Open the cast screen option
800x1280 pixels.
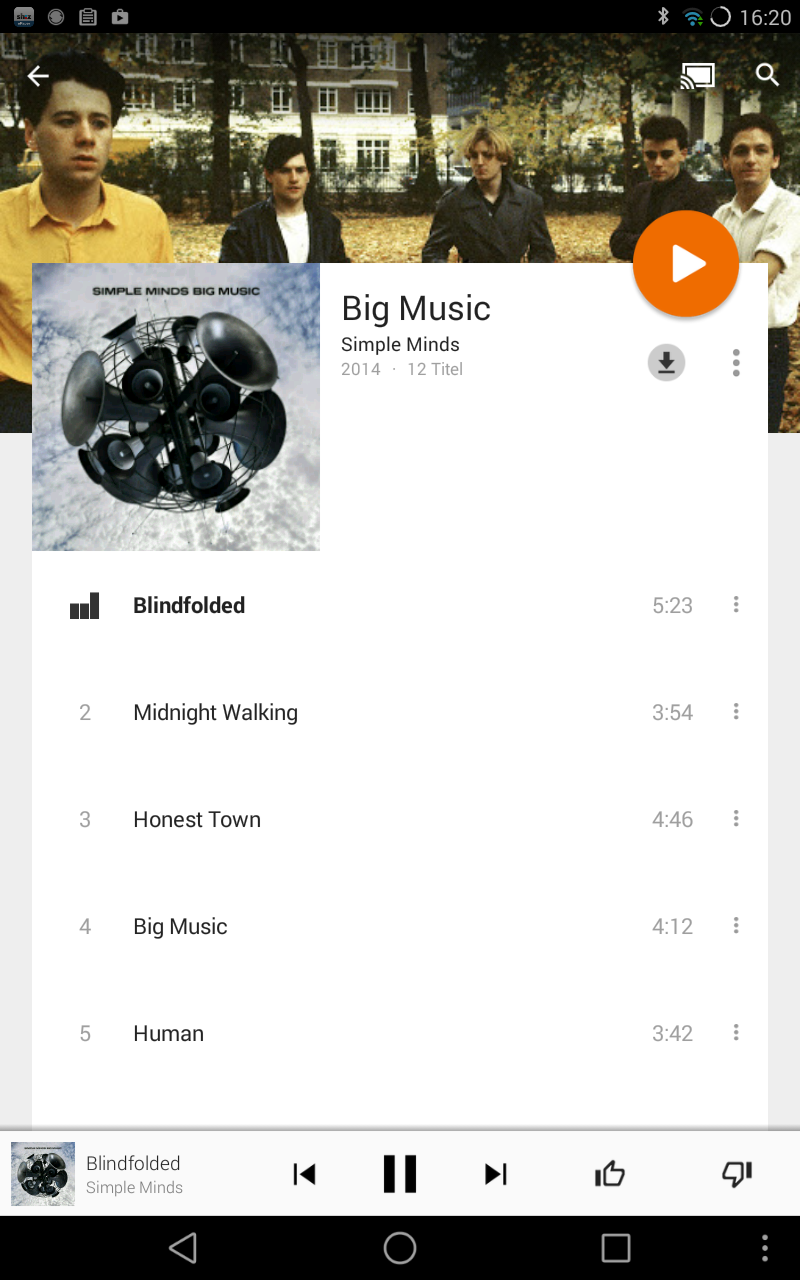[x=697, y=76]
